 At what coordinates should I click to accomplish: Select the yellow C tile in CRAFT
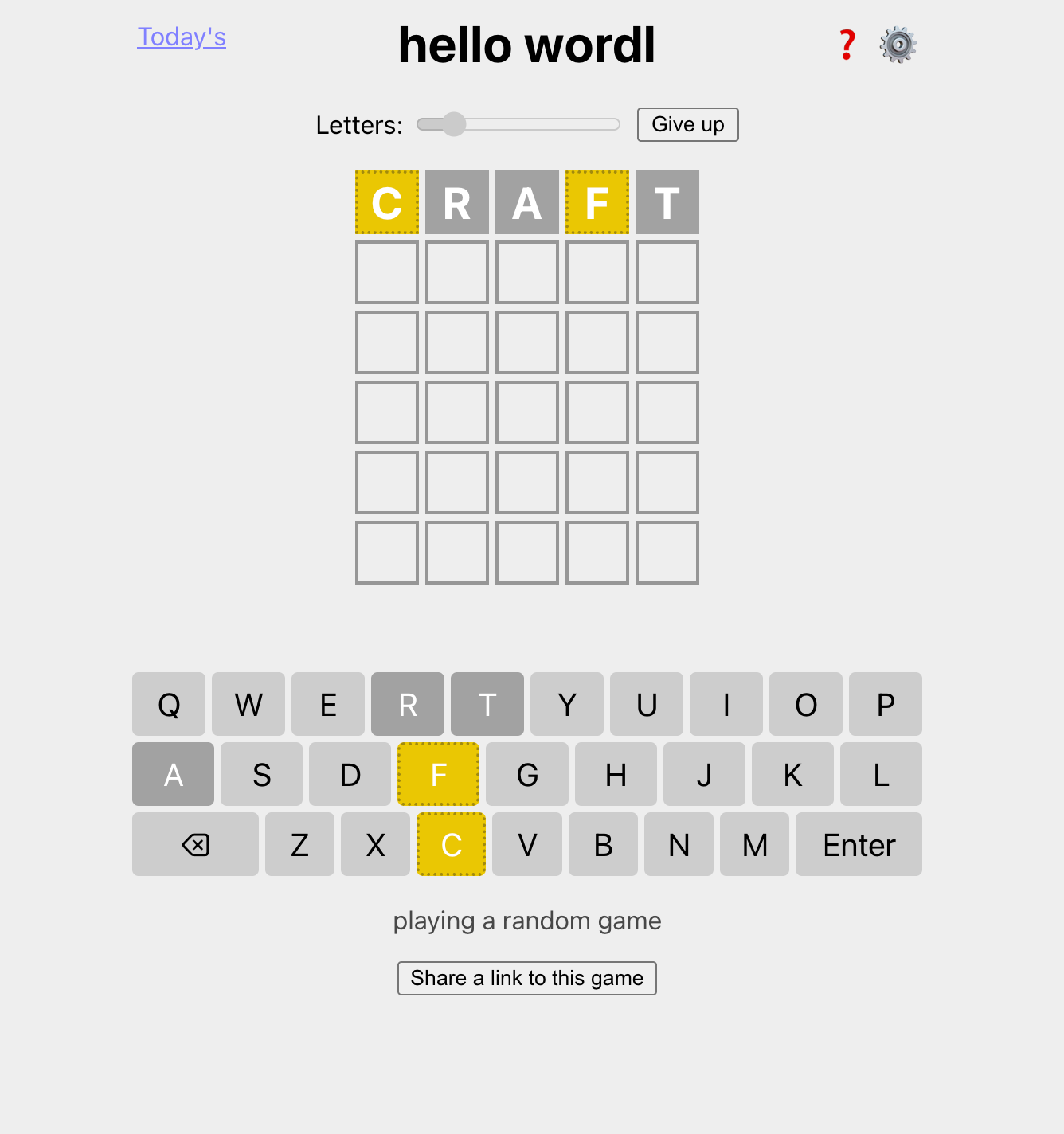pos(387,203)
